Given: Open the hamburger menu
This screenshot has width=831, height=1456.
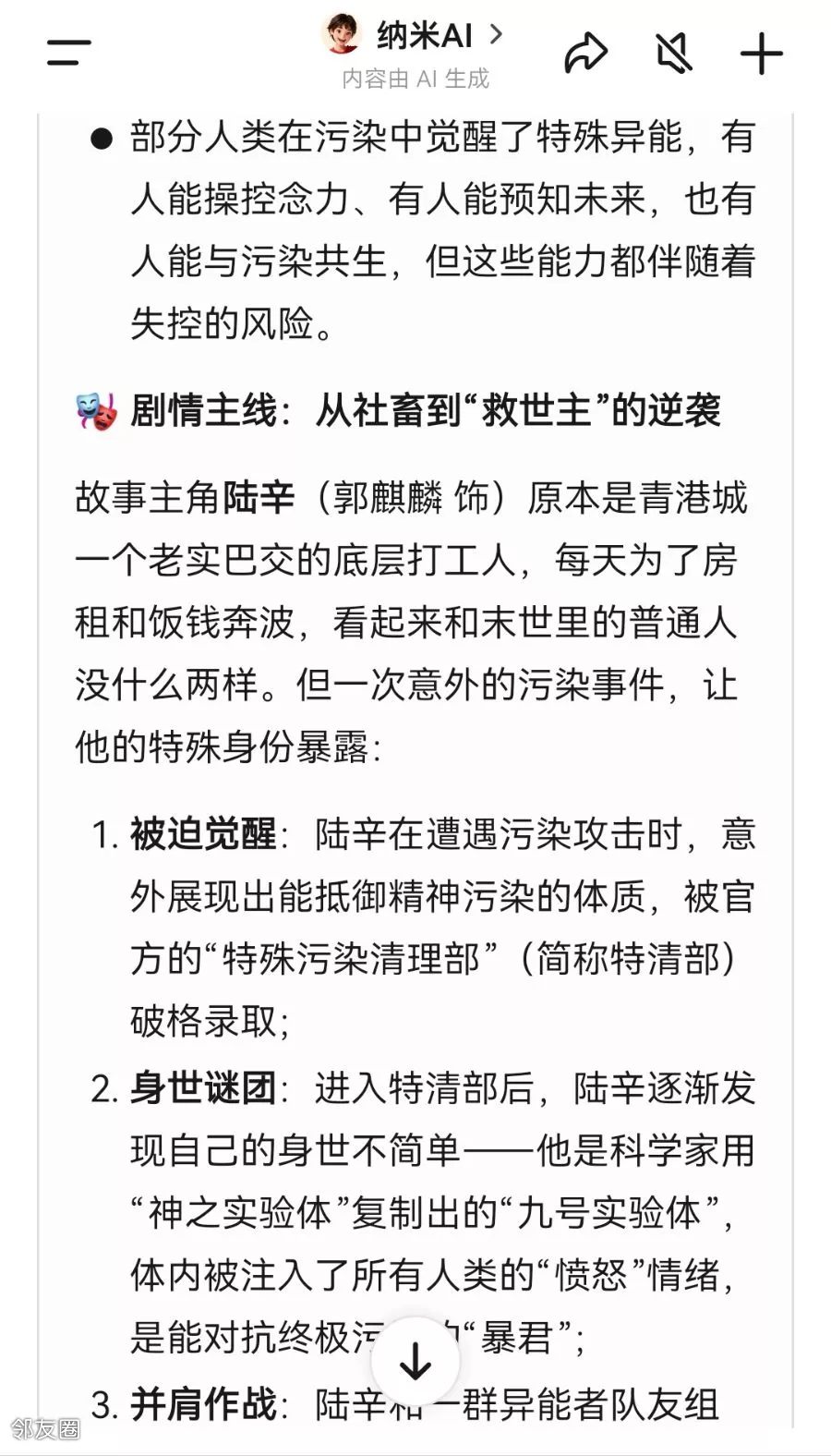Looking at the screenshot, I should 69,53.
